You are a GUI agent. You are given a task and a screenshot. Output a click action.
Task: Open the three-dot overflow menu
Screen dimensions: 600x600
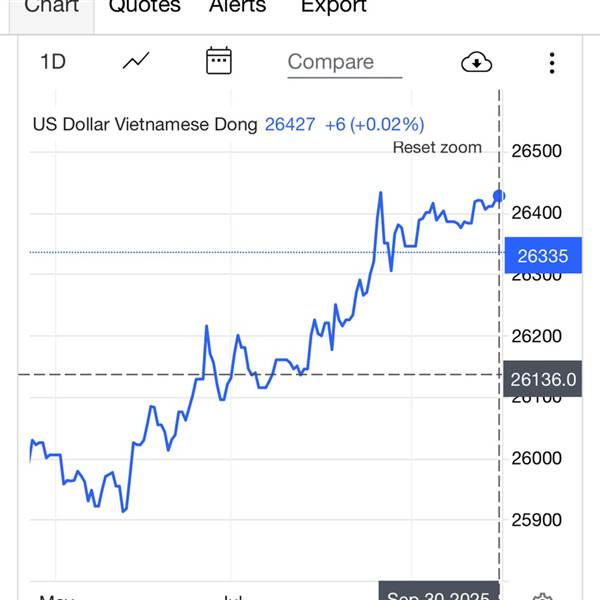(552, 63)
